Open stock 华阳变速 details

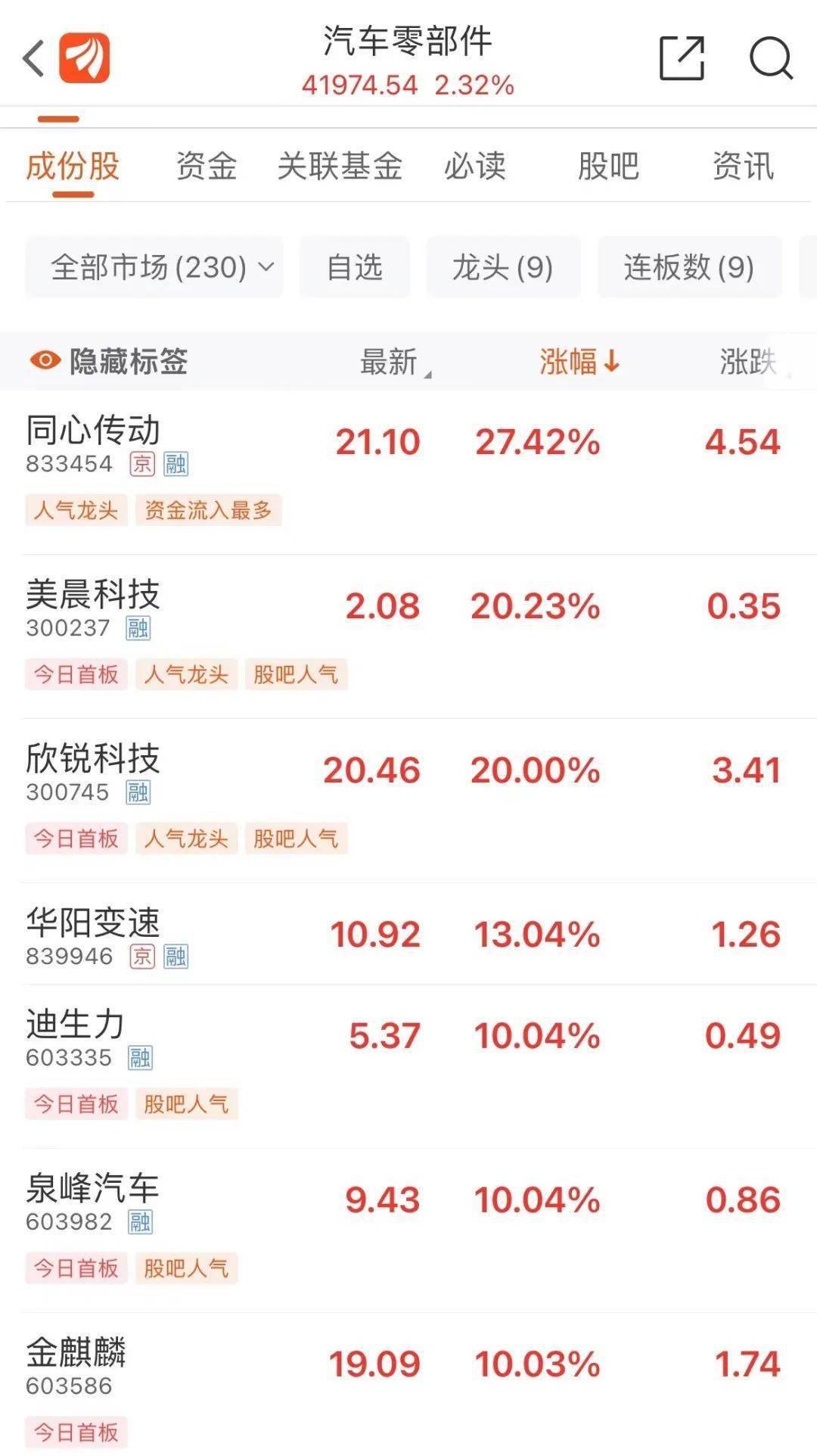pyautogui.click(x=408, y=934)
